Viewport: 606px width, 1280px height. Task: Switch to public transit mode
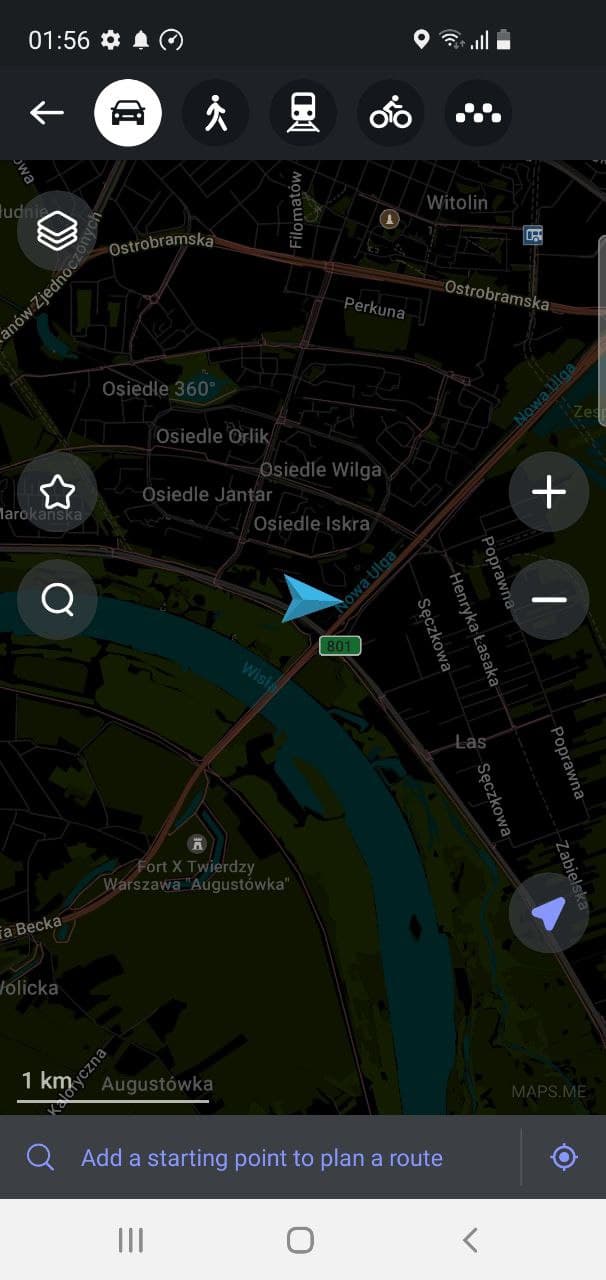click(303, 113)
